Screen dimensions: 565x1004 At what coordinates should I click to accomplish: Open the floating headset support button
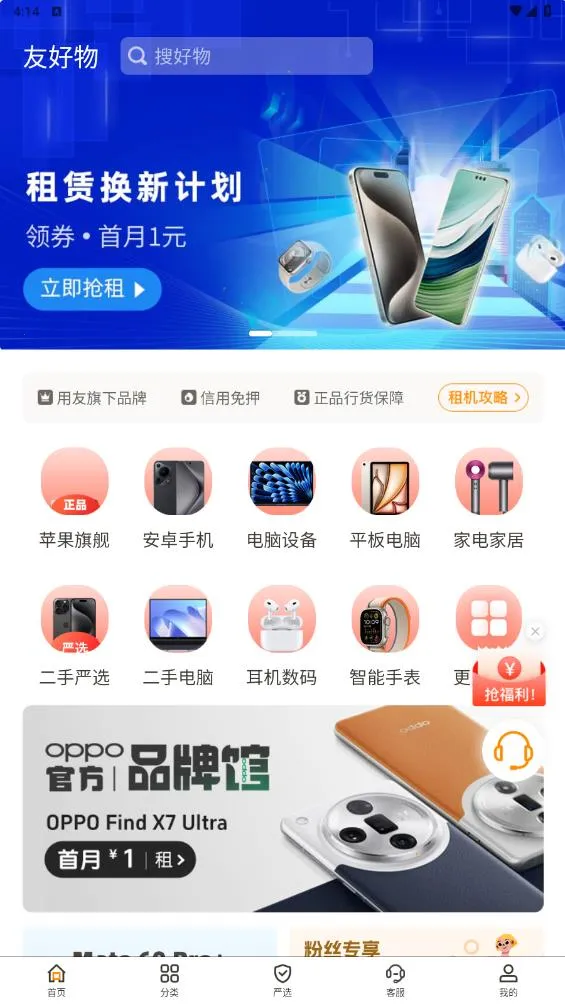tap(512, 750)
